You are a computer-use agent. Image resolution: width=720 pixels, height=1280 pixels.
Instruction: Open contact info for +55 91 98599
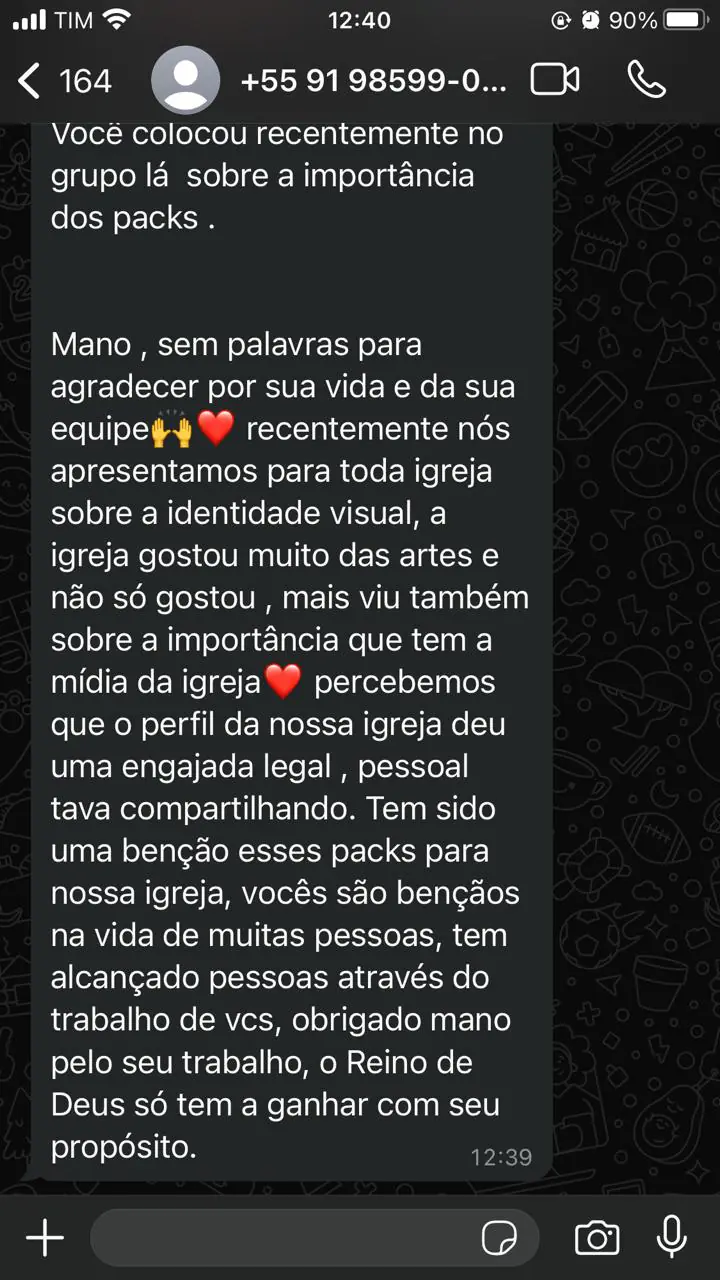pyautogui.click(x=373, y=81)
